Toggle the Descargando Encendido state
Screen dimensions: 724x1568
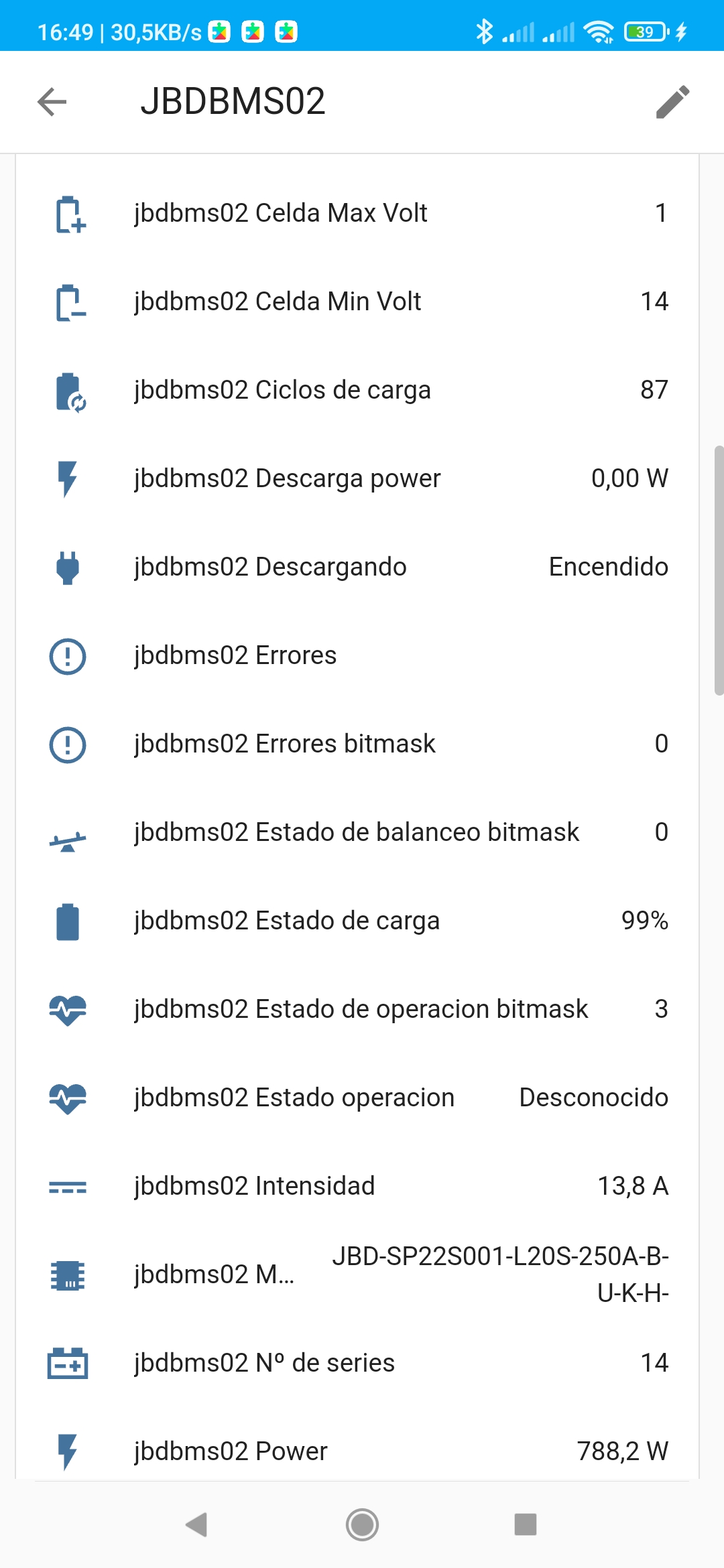tap(608, 566)
